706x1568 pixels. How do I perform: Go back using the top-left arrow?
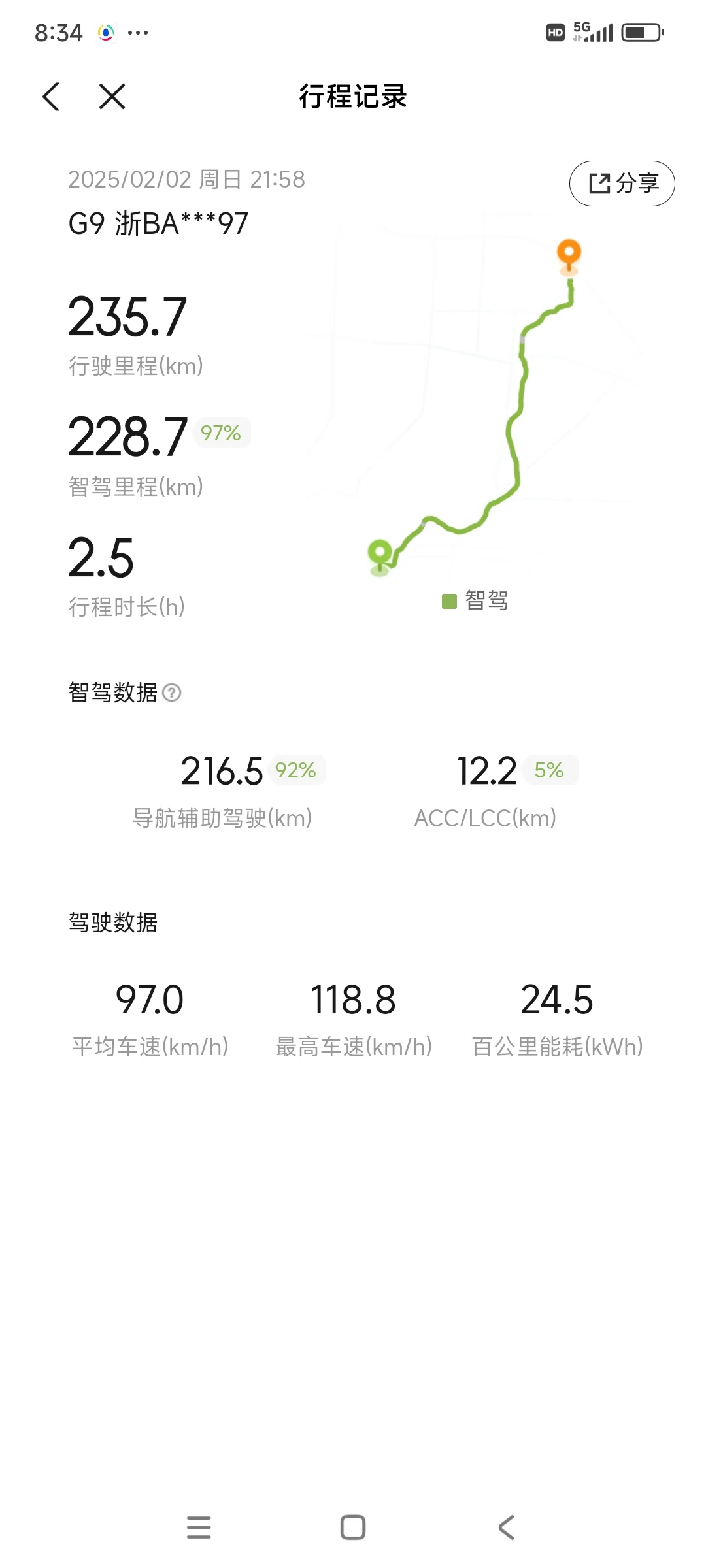51,97
